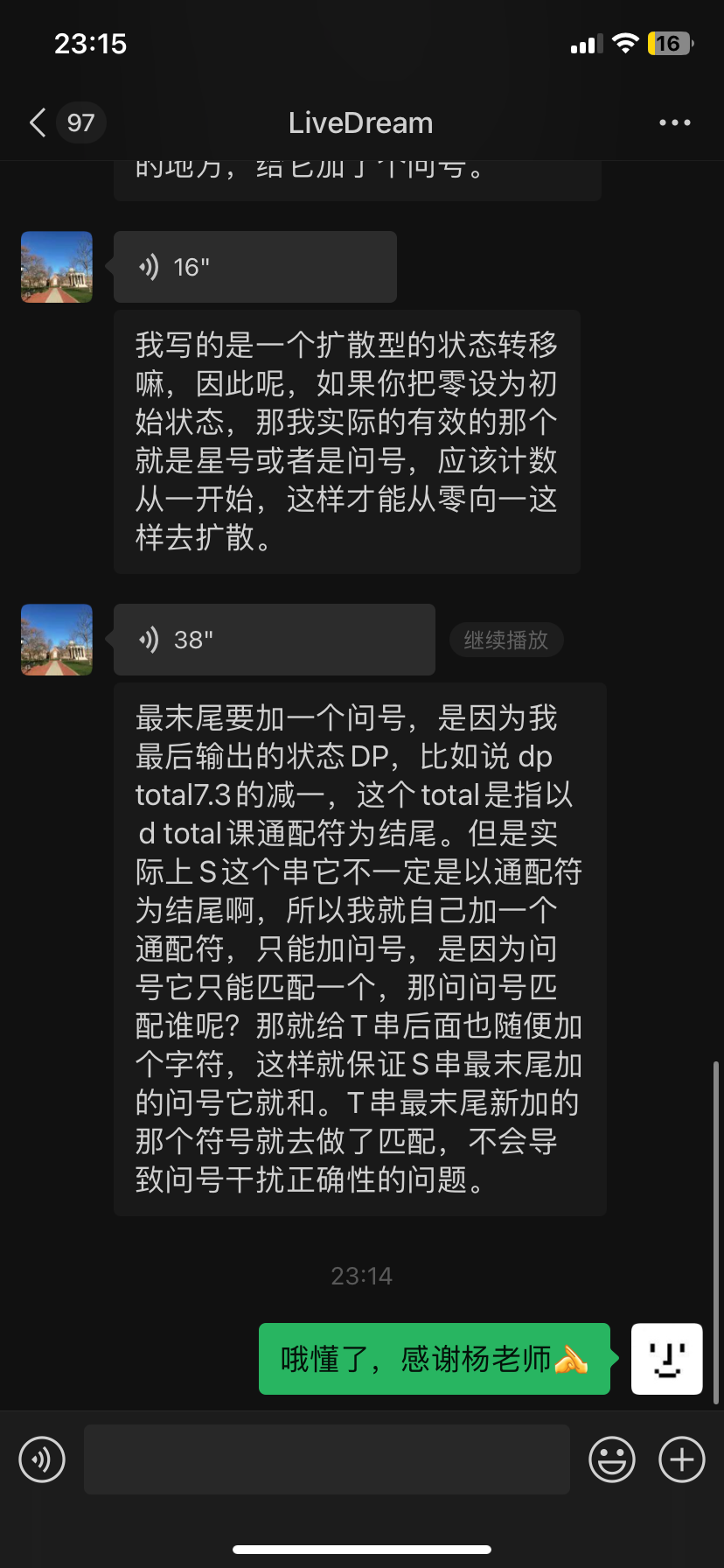Tap the 继续播放 continue-playback button
The image size is (724, 1568).
(506, 640)
